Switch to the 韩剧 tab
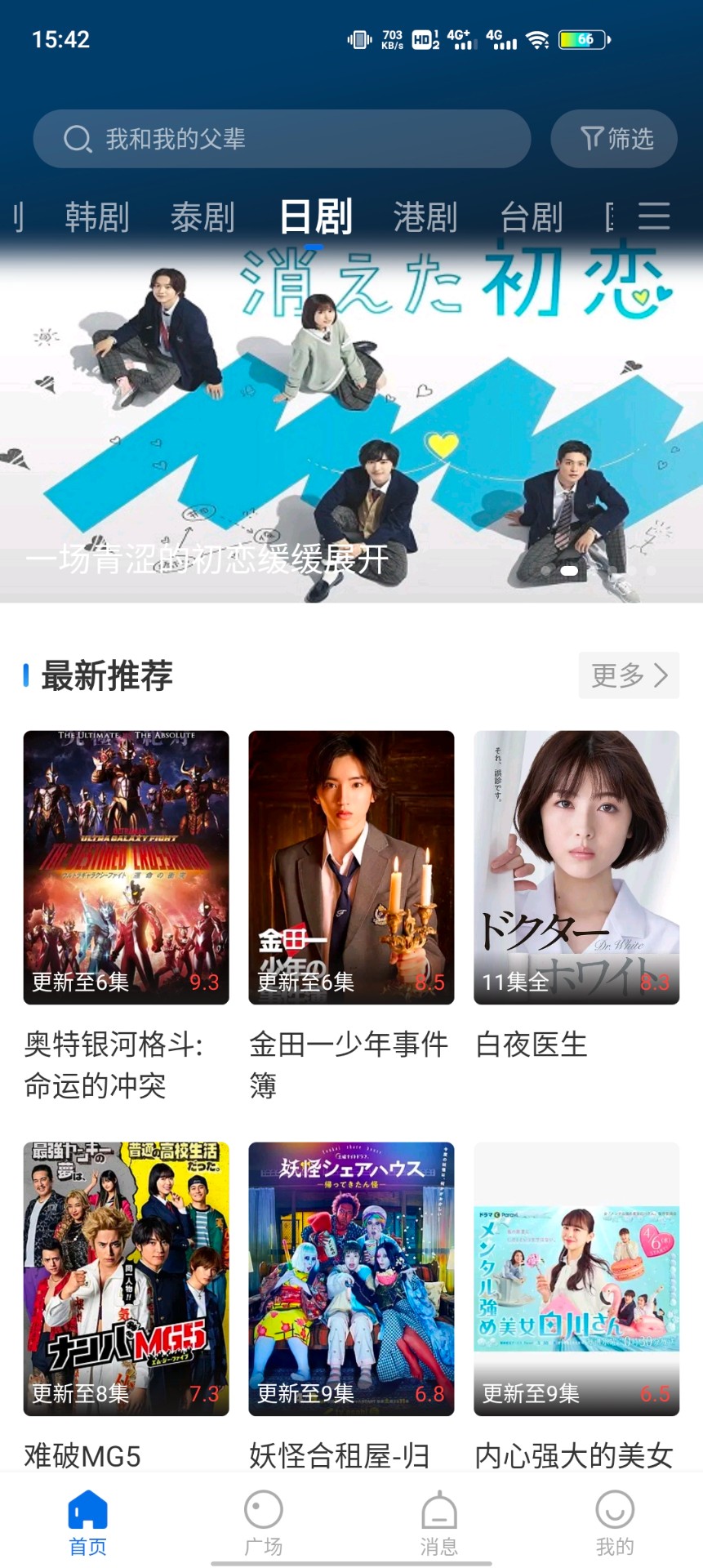Screen dimensions: 703x1568 [96, 216]
